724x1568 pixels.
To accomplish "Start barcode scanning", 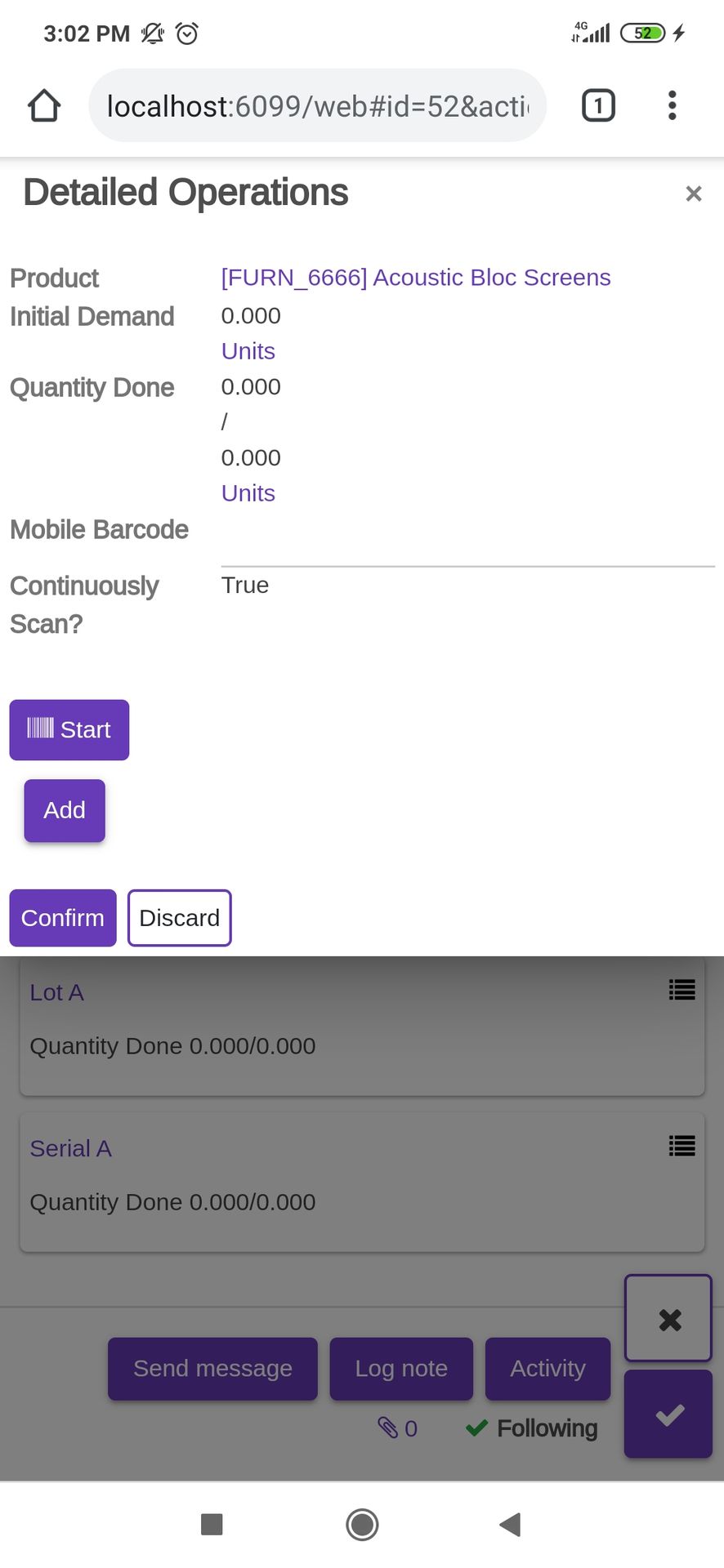I will click(69, 729).
